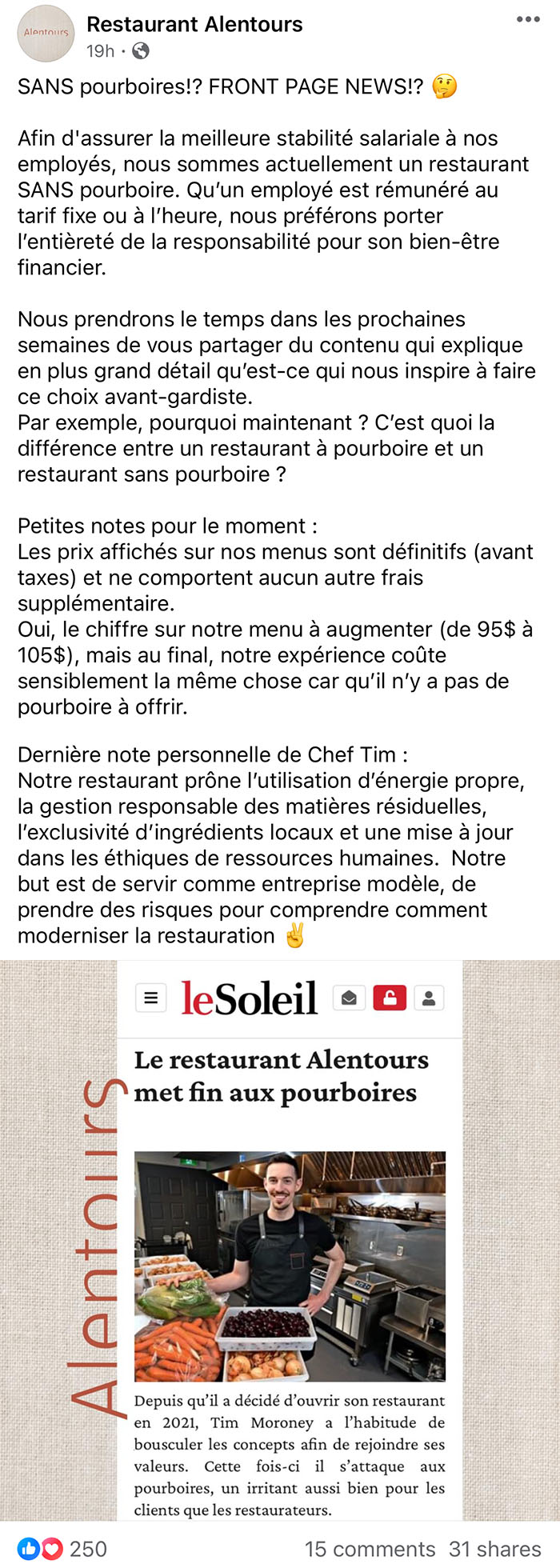Open the Restaurant Alentours page name
This screenshot has width=560, height=1568.
[x=194, y=24]
